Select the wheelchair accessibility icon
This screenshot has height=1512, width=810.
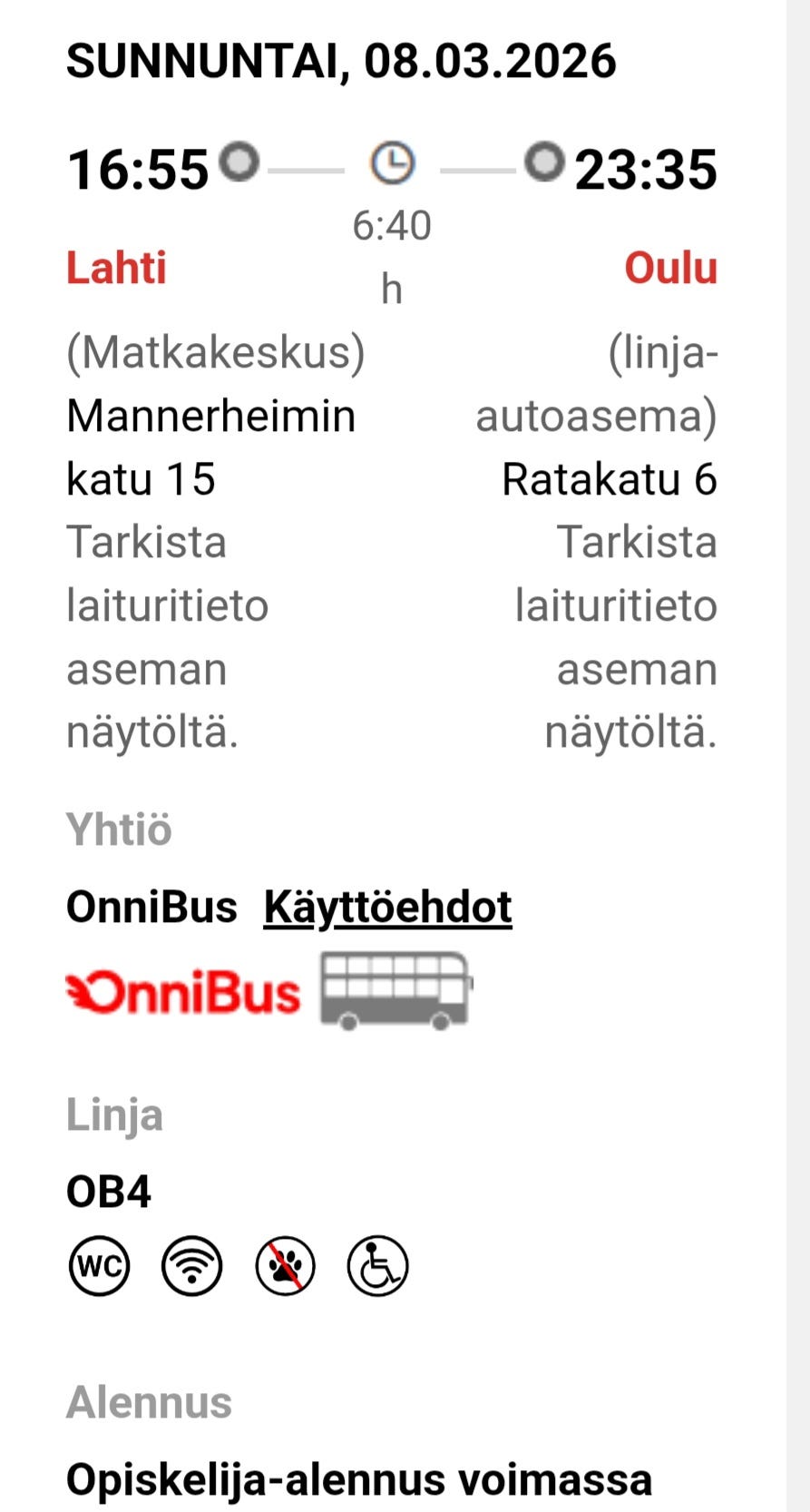pos(379,1264)
